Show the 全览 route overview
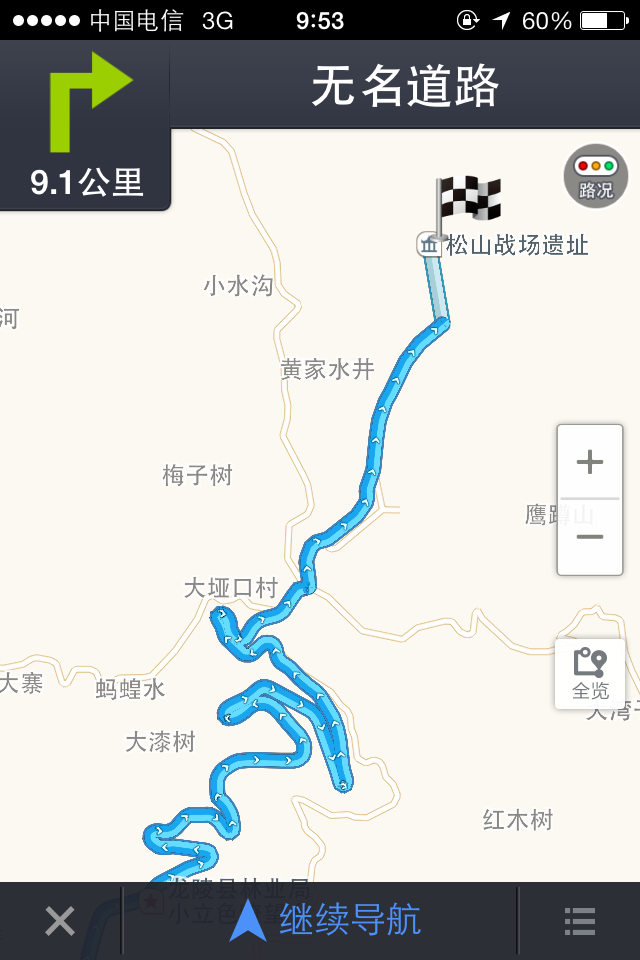640x960 pixels. pos(590,674)
